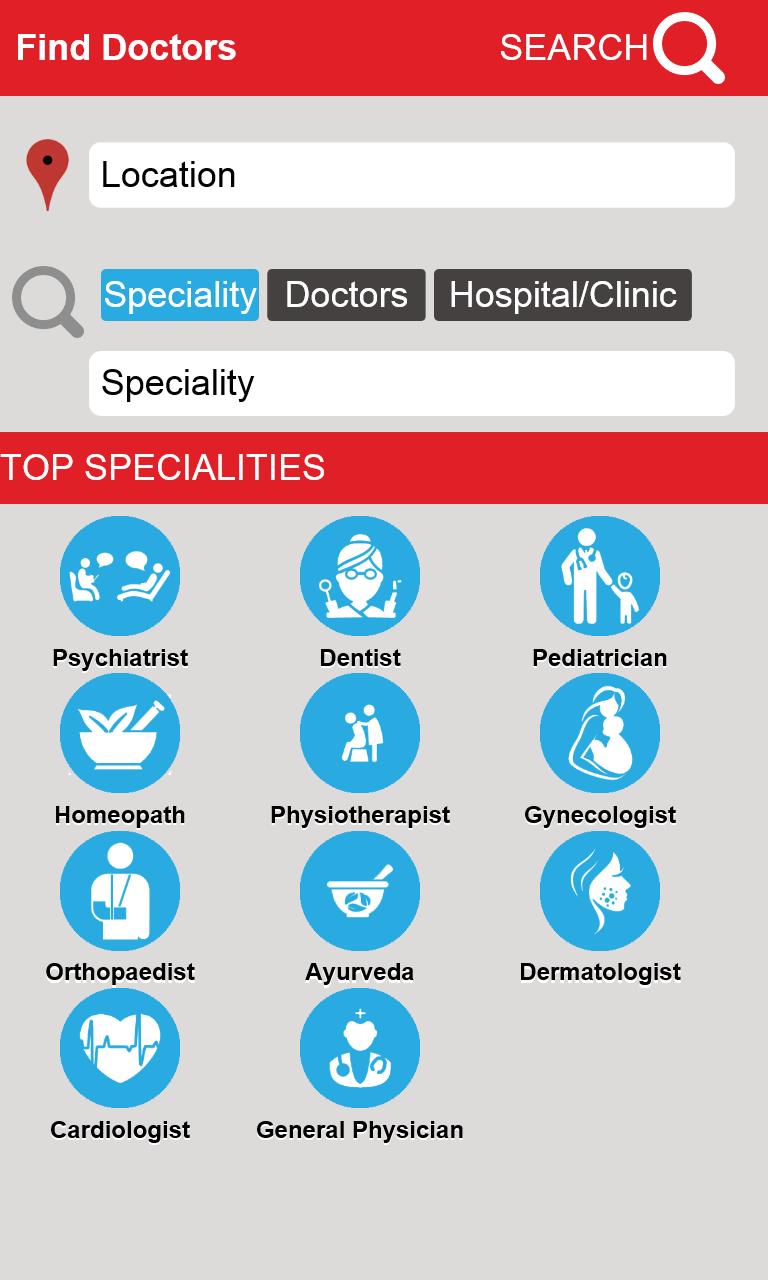768x1280 pixels.
Task: Switch to the Doctors search tab
Action: coord(346,295)
